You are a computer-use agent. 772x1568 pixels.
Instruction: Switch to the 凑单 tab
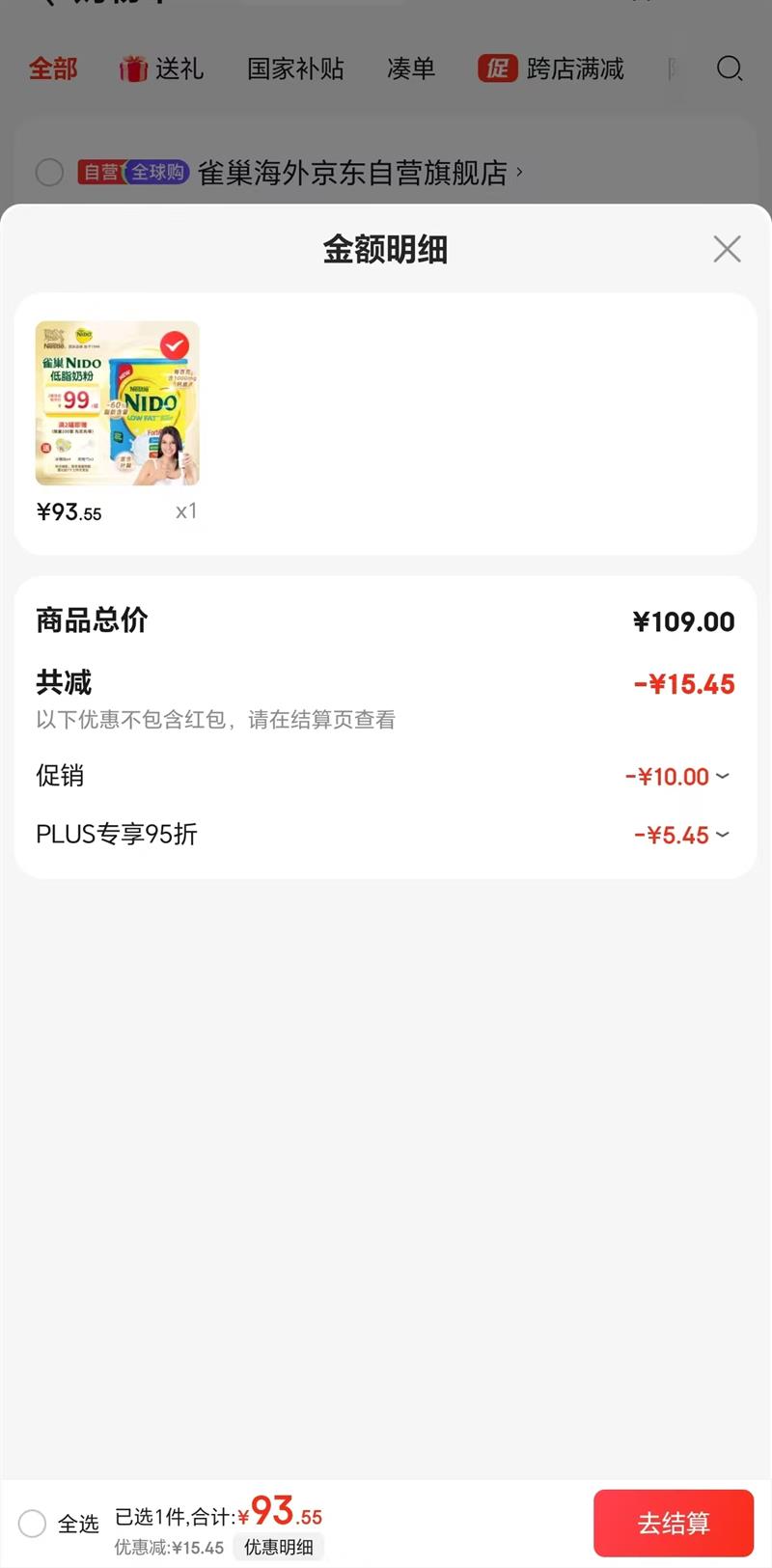pyautogui.click(x=411, y=69)
